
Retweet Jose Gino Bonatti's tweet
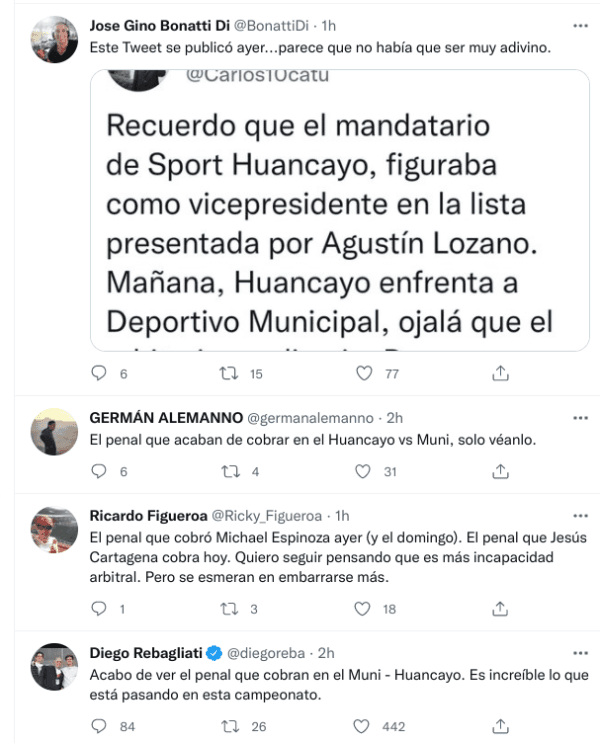[x=228, y=374]
